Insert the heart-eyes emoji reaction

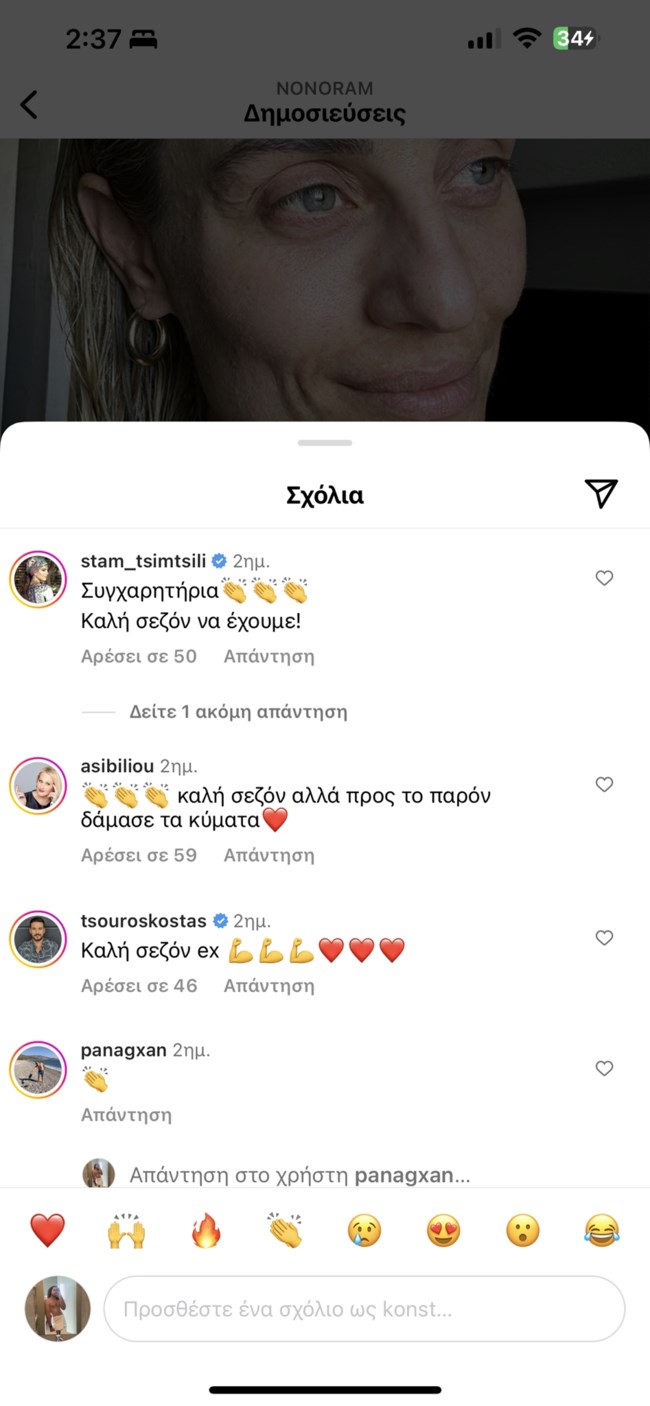pos(443,1230)
